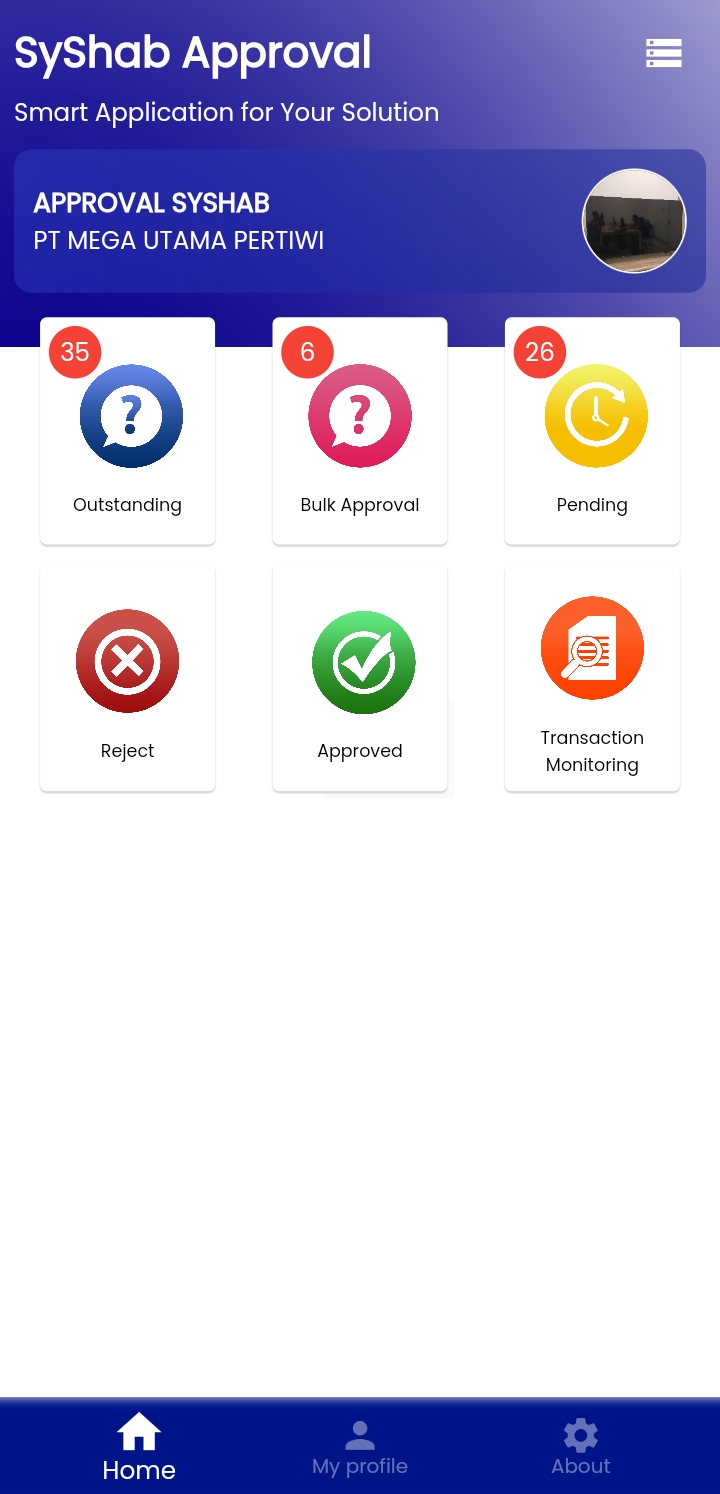Switch to the My profile tab

tap(360, 1447)
